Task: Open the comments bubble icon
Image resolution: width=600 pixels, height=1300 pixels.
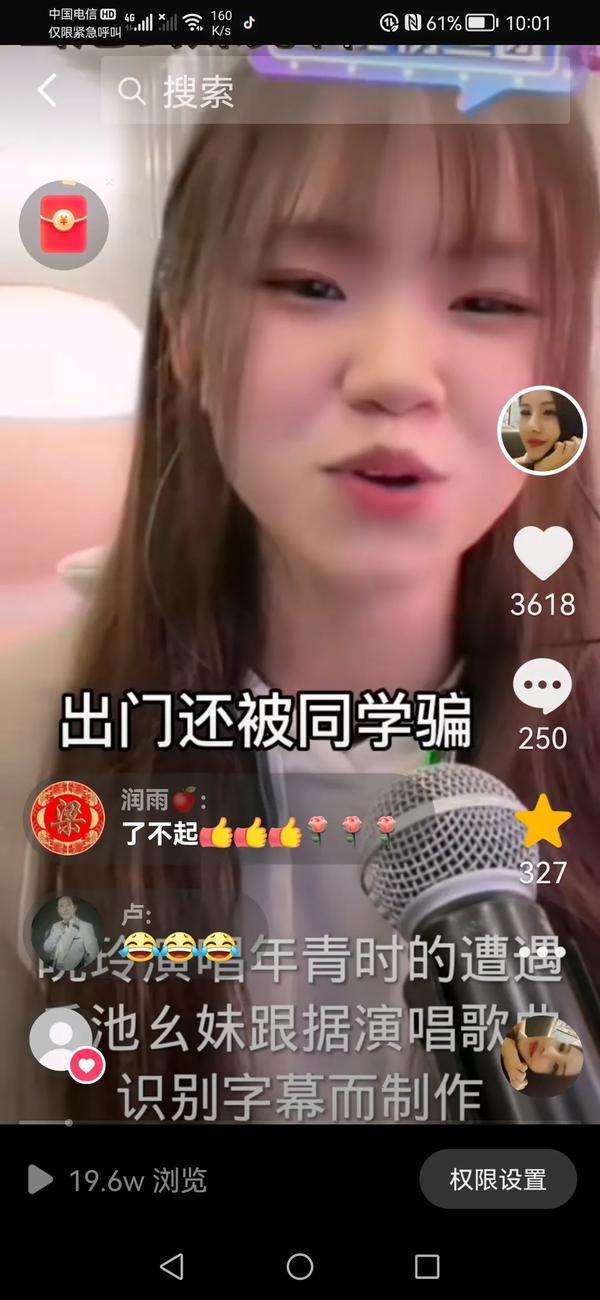Action: tap(542, 688)
